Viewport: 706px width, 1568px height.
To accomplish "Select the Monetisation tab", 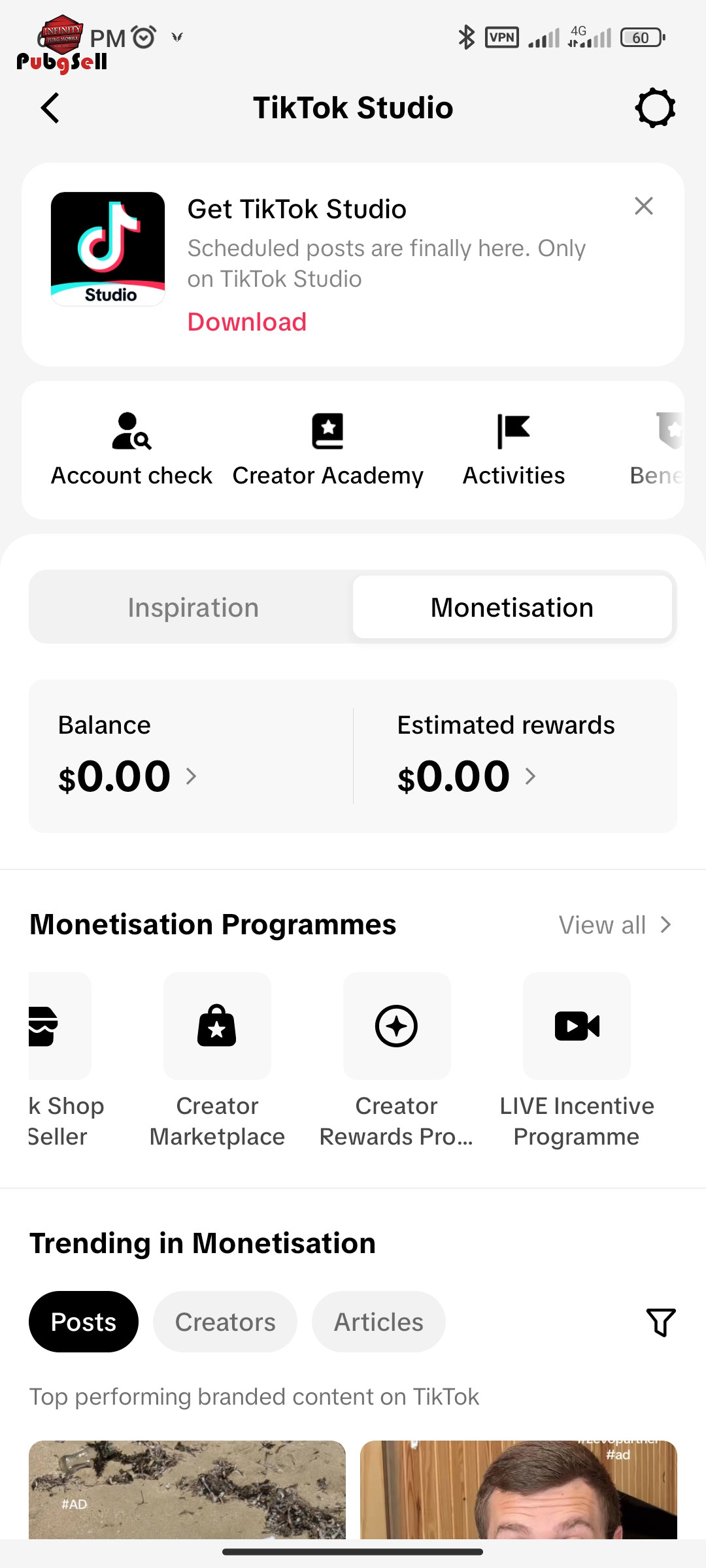I will click(x=513, y=607).
